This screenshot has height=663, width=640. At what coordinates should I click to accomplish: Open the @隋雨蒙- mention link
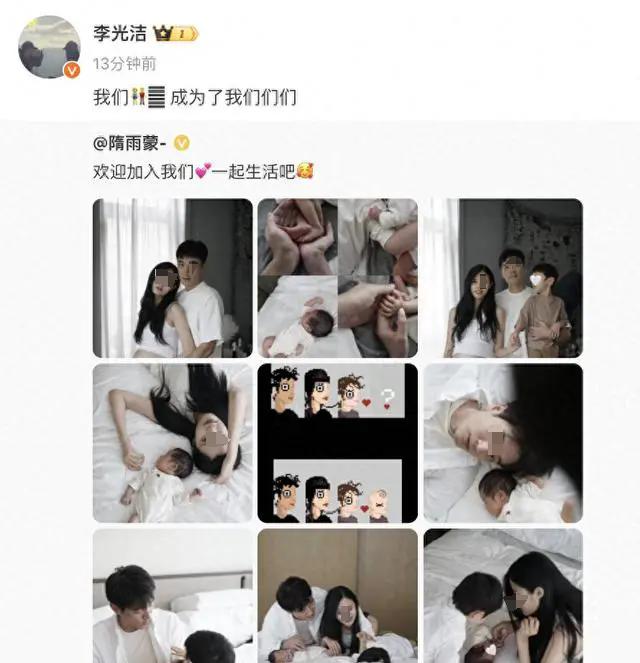[131, 143]
